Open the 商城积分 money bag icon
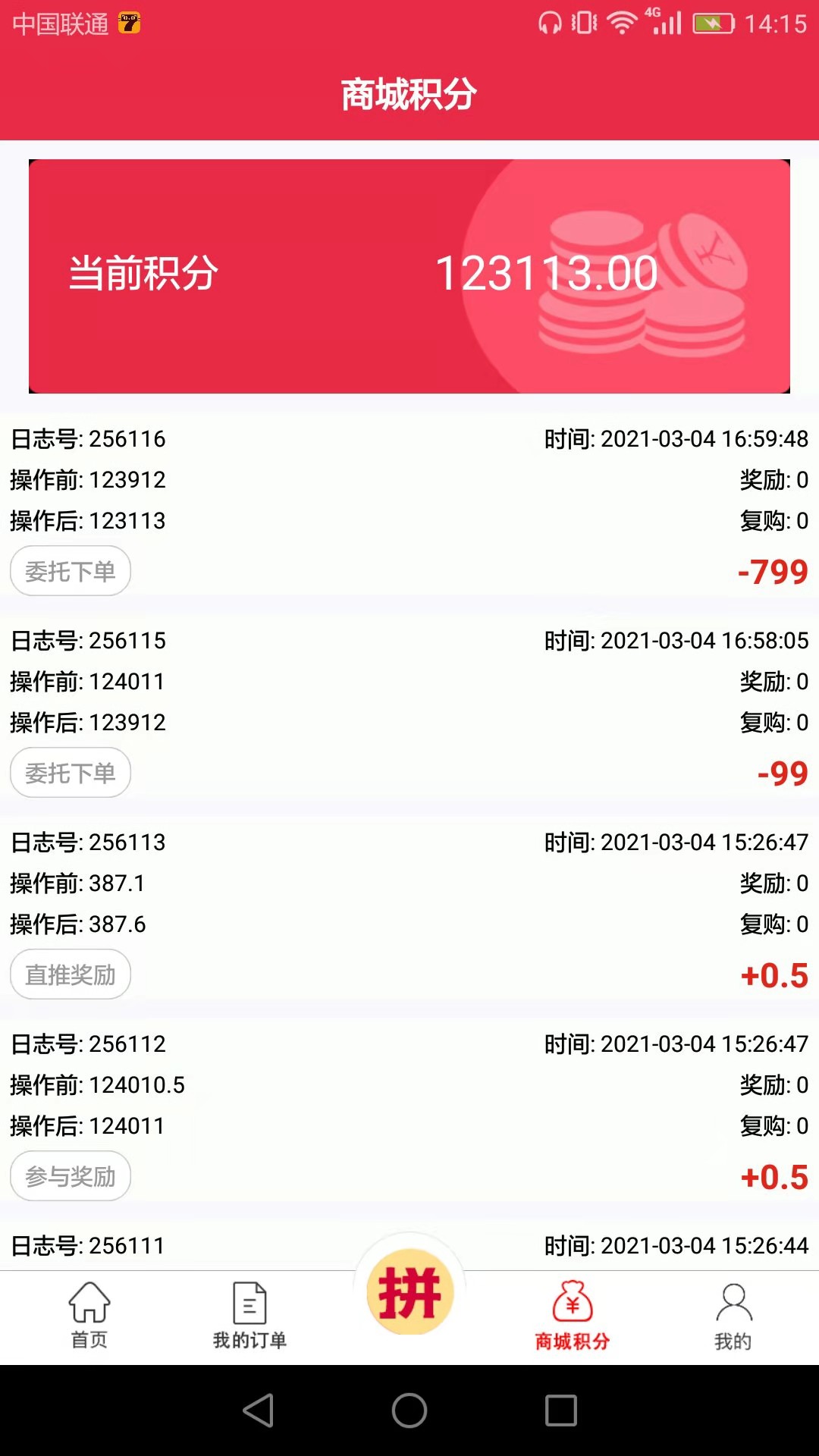Viewport: 819px width, 1456px height. 573,1297
